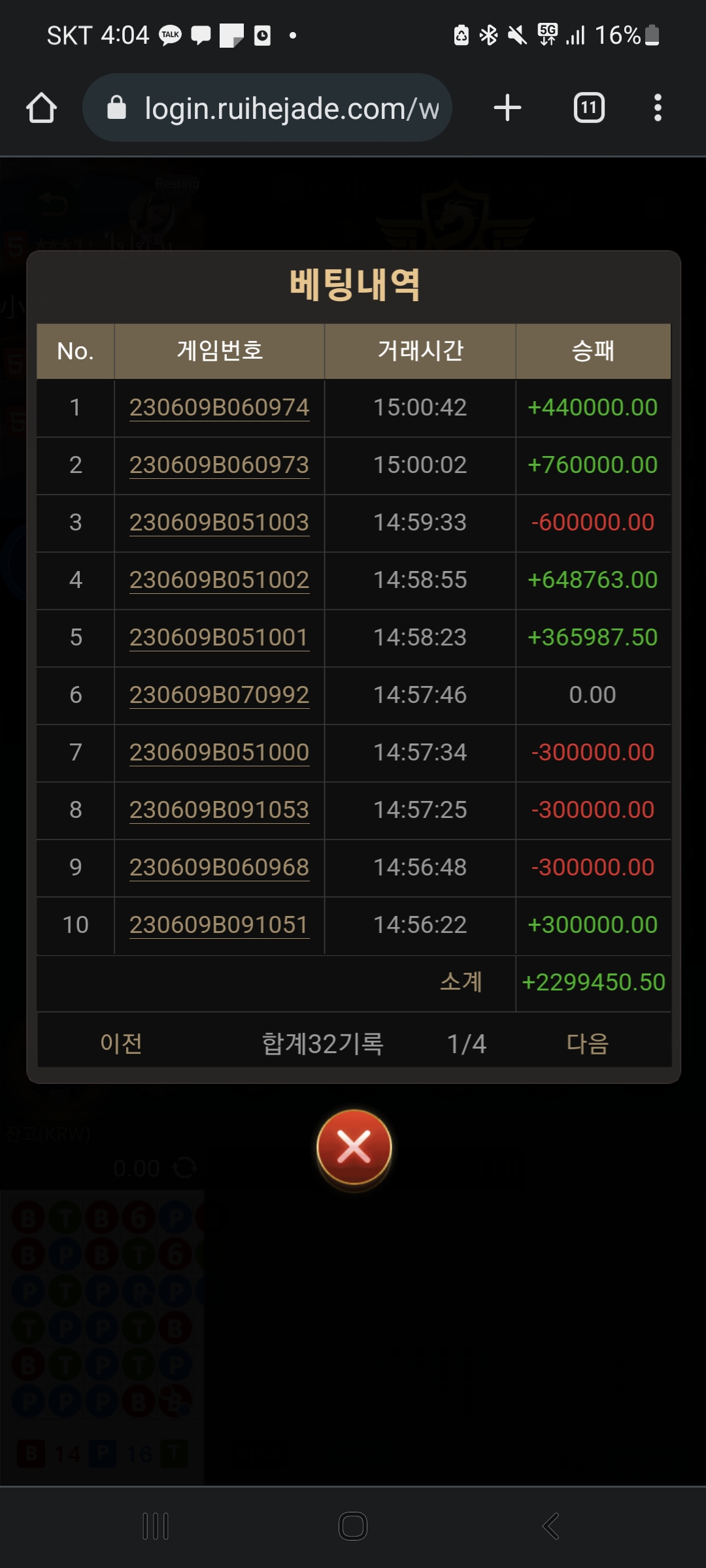Open game number 230609B060974

(x=219, y=408)
